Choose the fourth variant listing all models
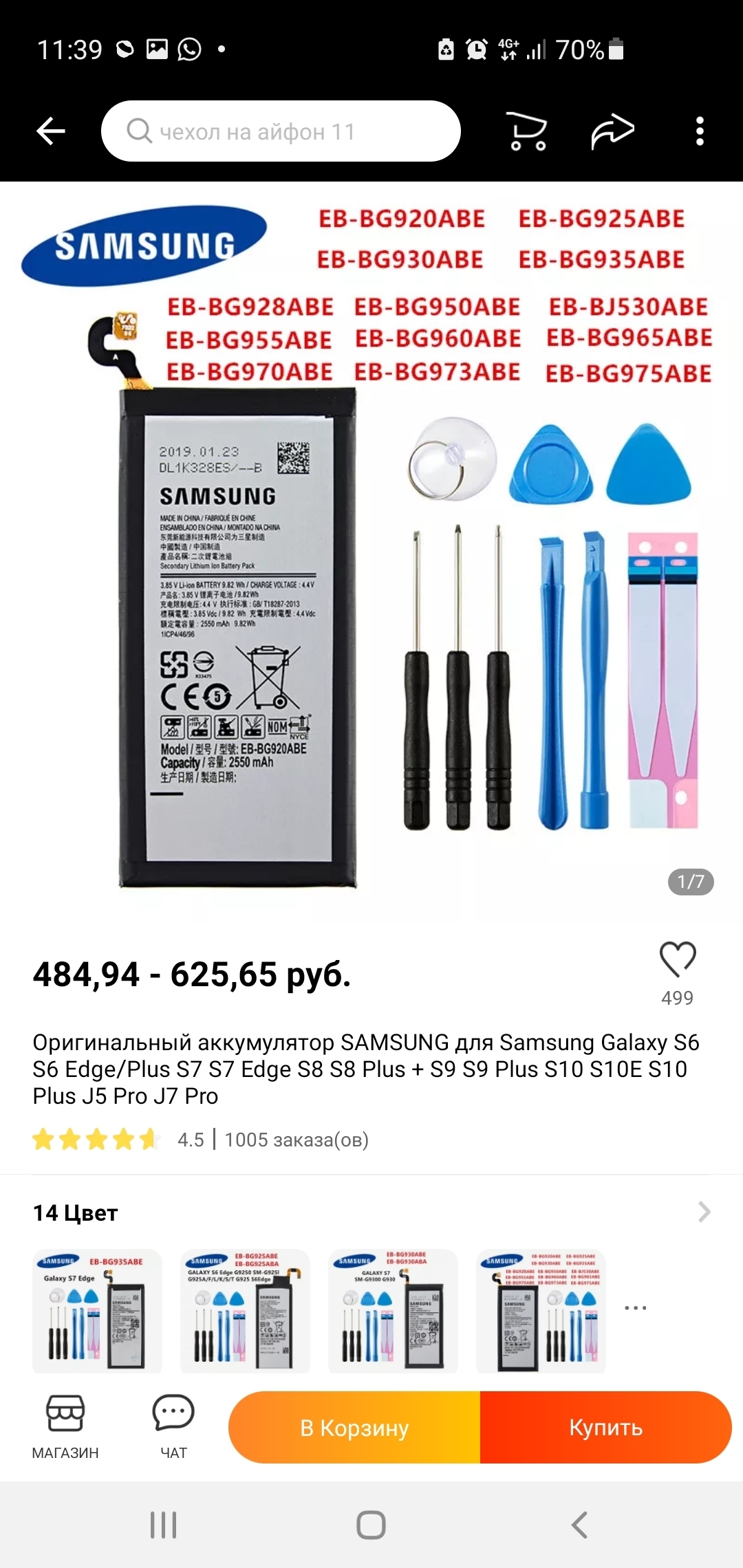Screen dimensions: 743x1568 coord(541,1311)
